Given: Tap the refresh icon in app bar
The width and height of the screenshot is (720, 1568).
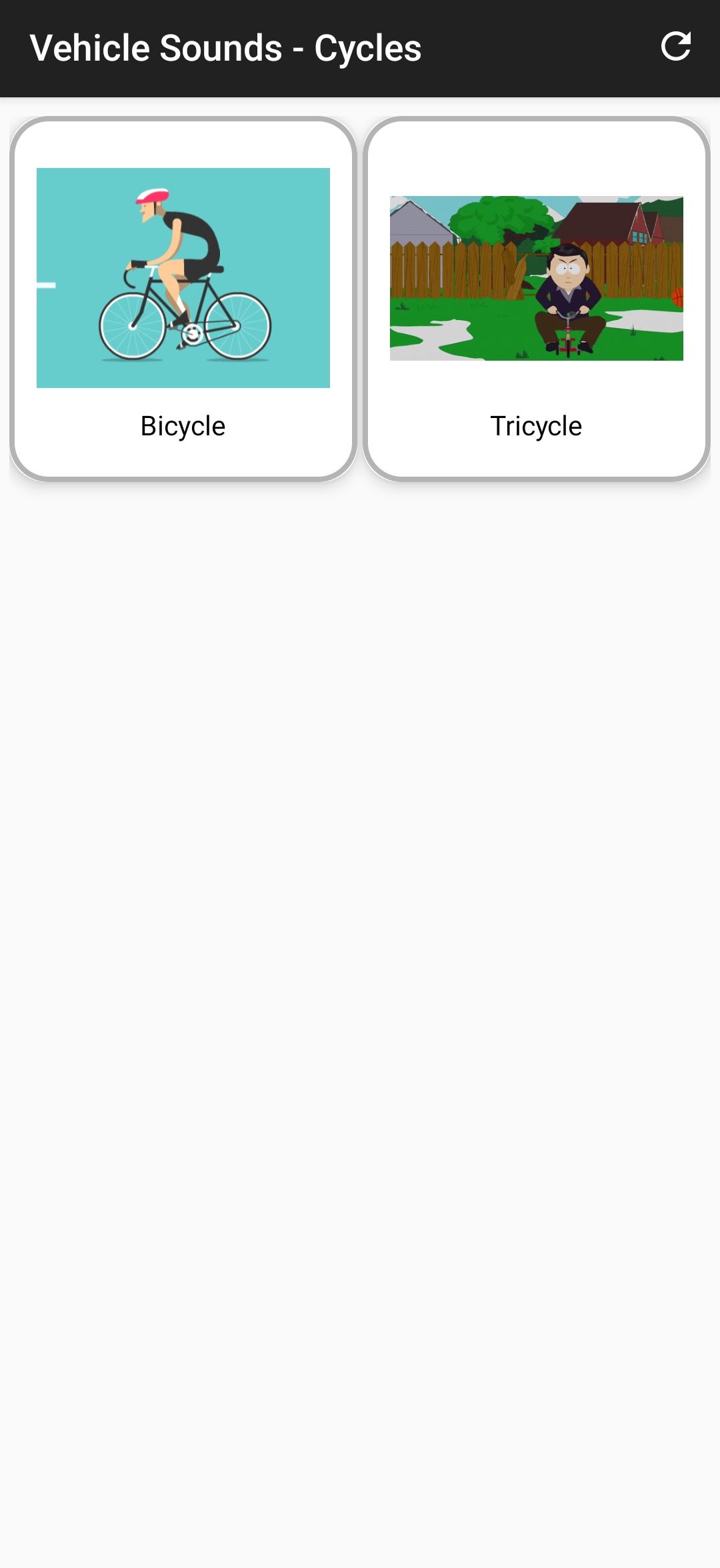Looking at the screenshot, I should coord(675,47).
